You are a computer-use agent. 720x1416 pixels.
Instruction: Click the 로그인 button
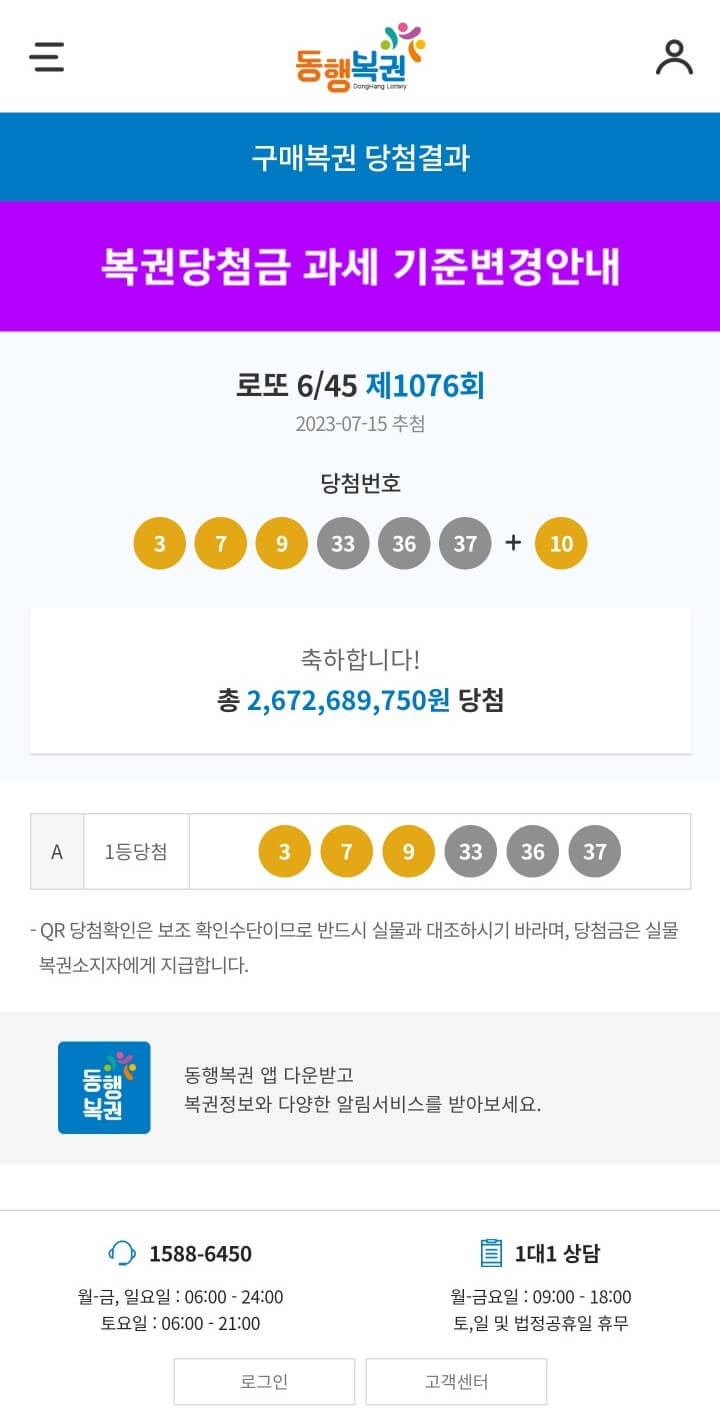tap(263, 1381)
